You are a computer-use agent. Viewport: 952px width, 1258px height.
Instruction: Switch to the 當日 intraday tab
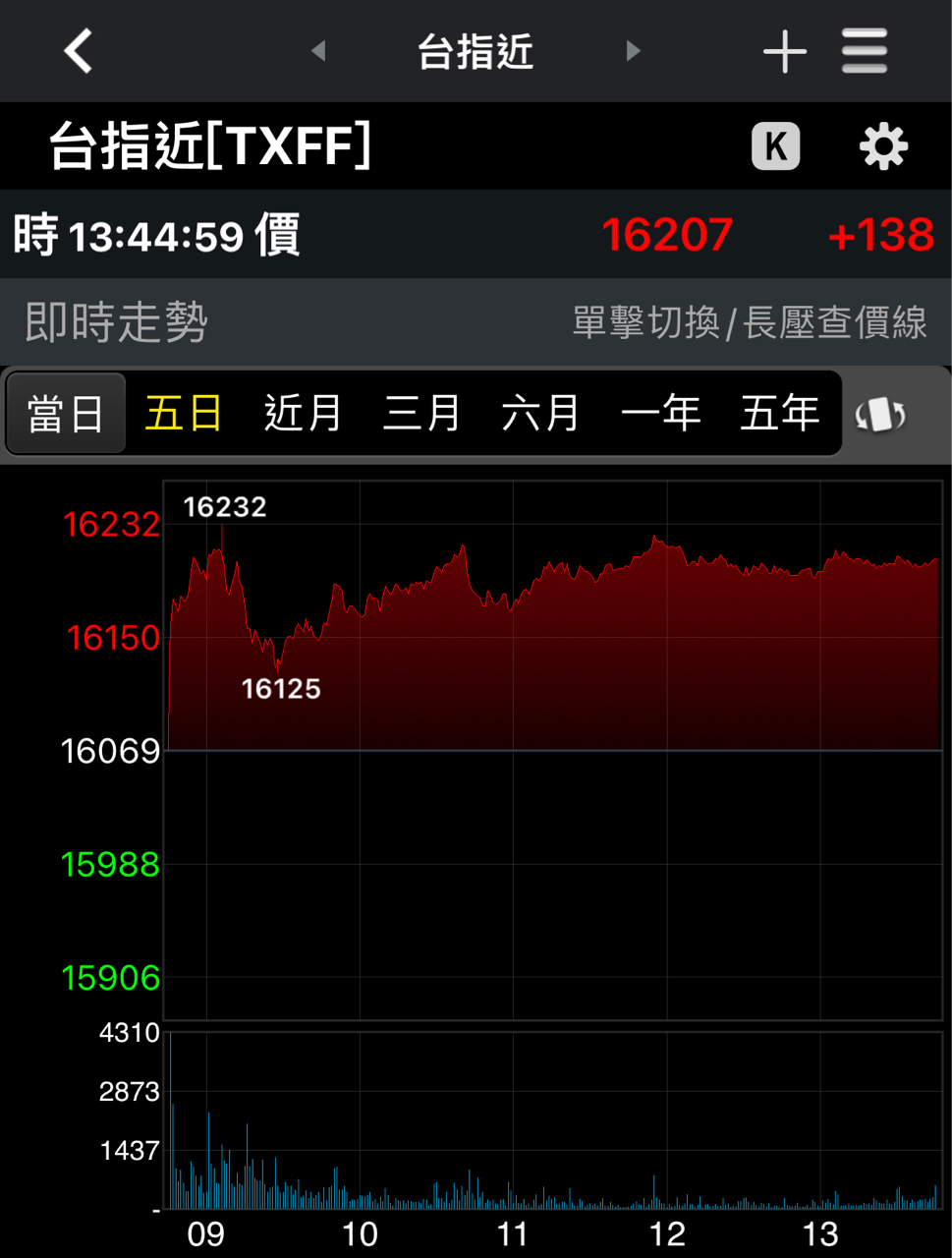point(65,414)
